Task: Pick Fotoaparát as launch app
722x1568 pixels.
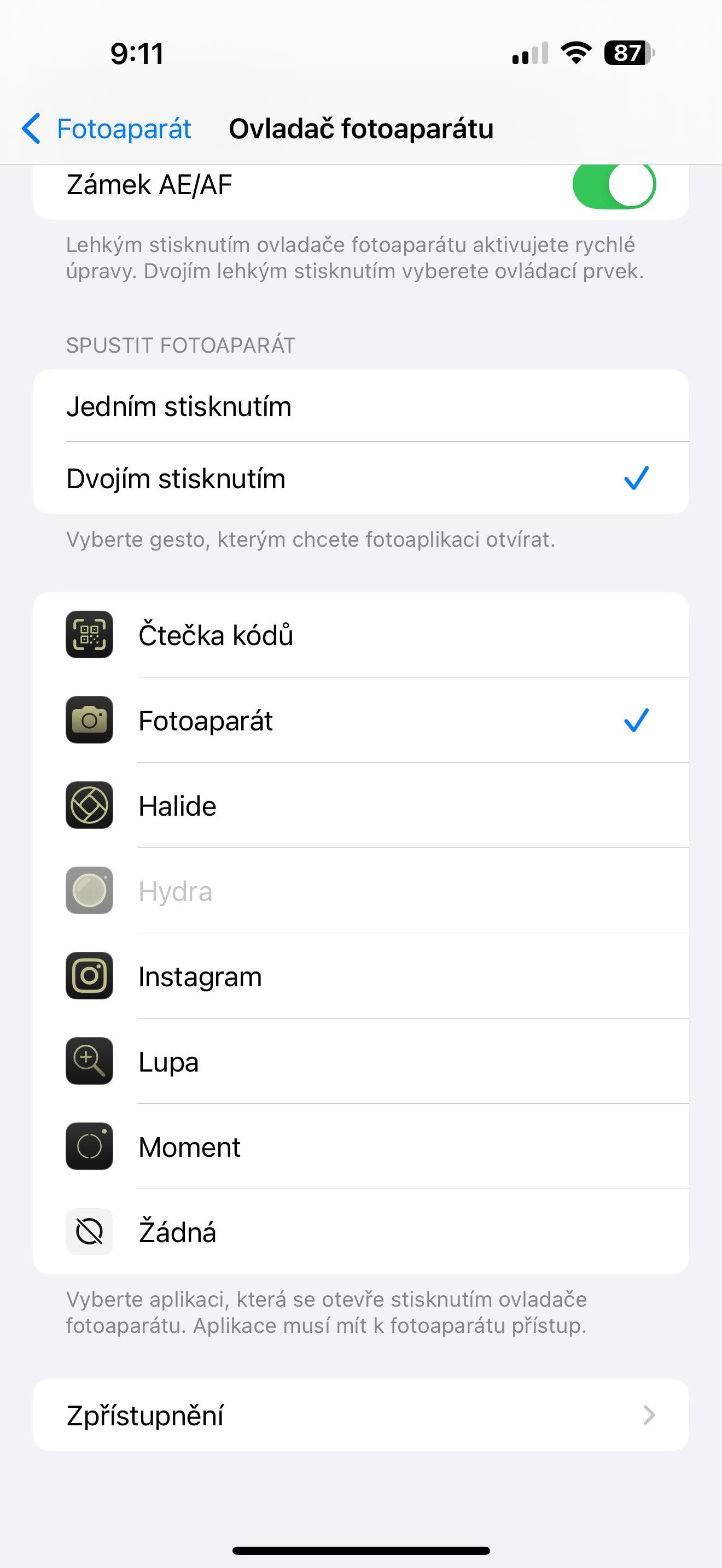Action: pyautogui.click(x=360, y=720)
